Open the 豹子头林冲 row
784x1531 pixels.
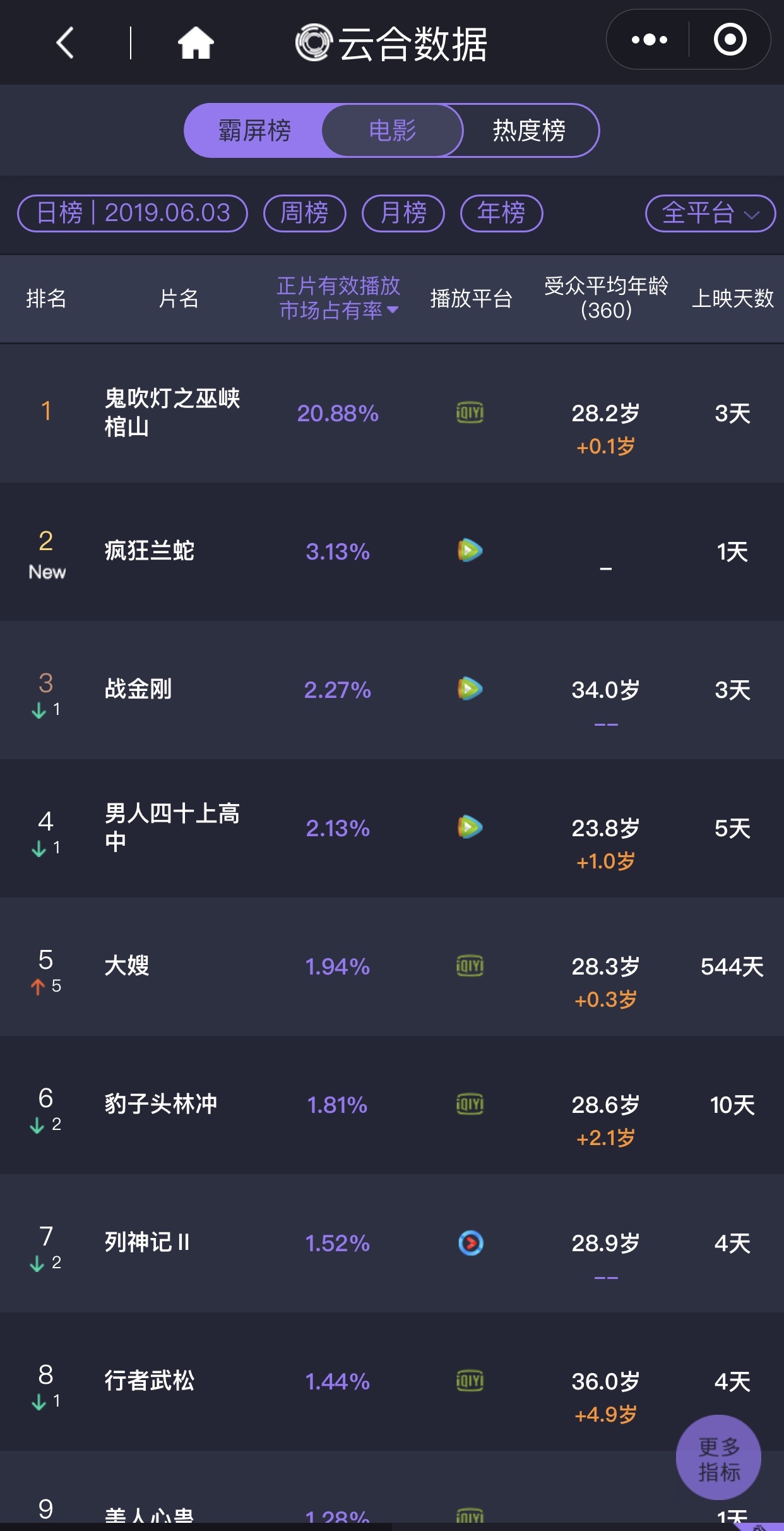click(x=392, y=1105)
